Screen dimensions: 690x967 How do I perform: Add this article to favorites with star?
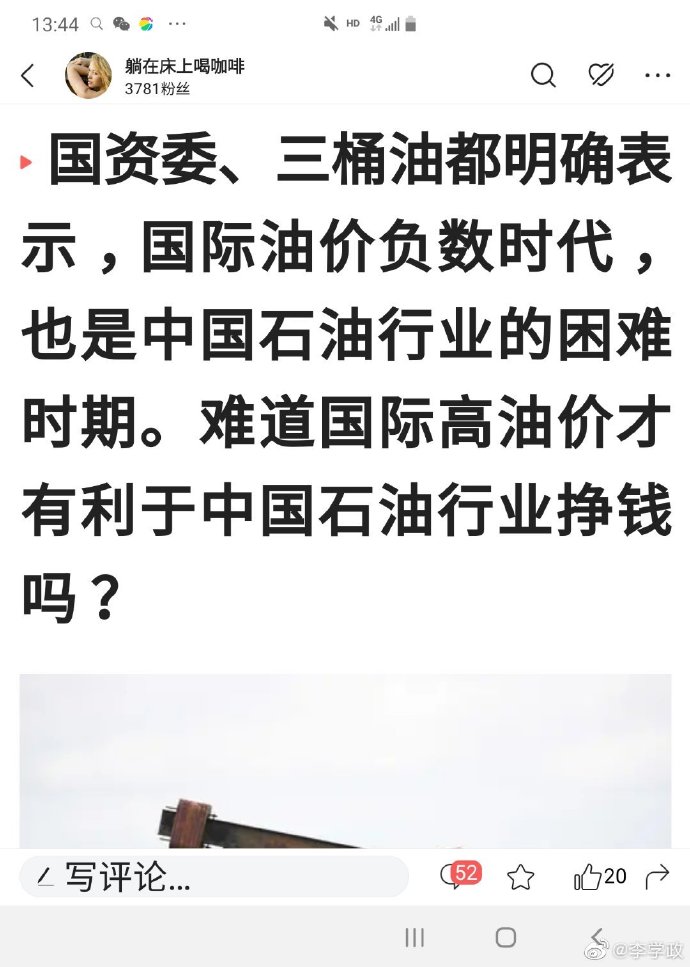pyautogui.click(x=520, y=878)
